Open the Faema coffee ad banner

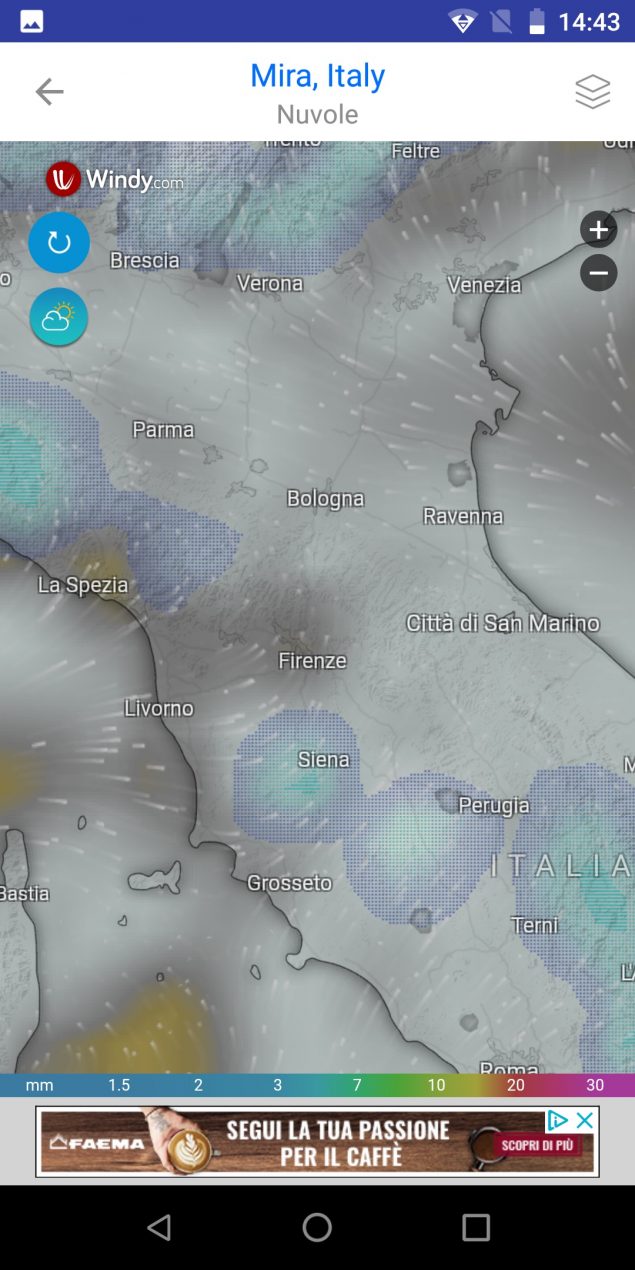317,1141
